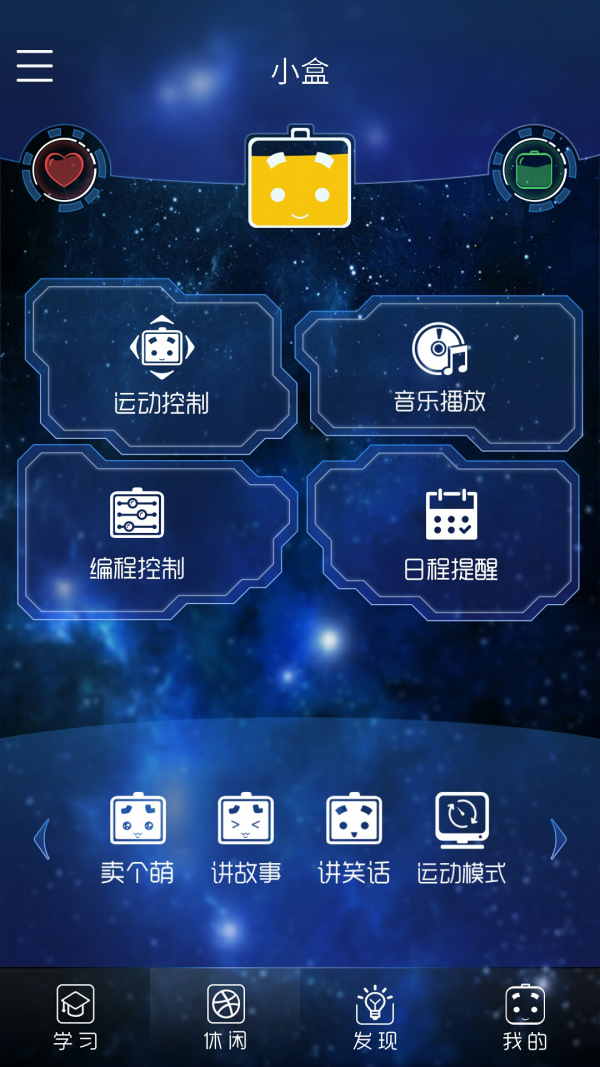Open 音乐播放 music player
This screenshot has height=1067, width=600.
(x=440, y=370)
